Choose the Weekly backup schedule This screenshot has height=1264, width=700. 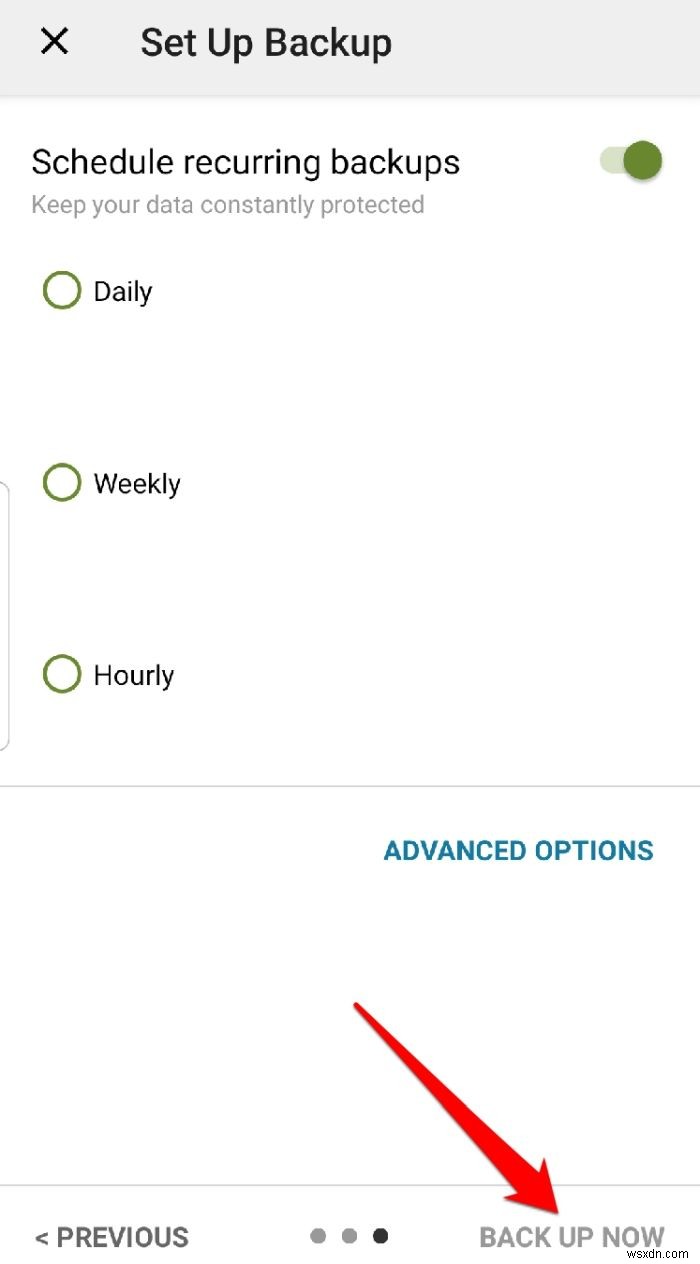62,483
